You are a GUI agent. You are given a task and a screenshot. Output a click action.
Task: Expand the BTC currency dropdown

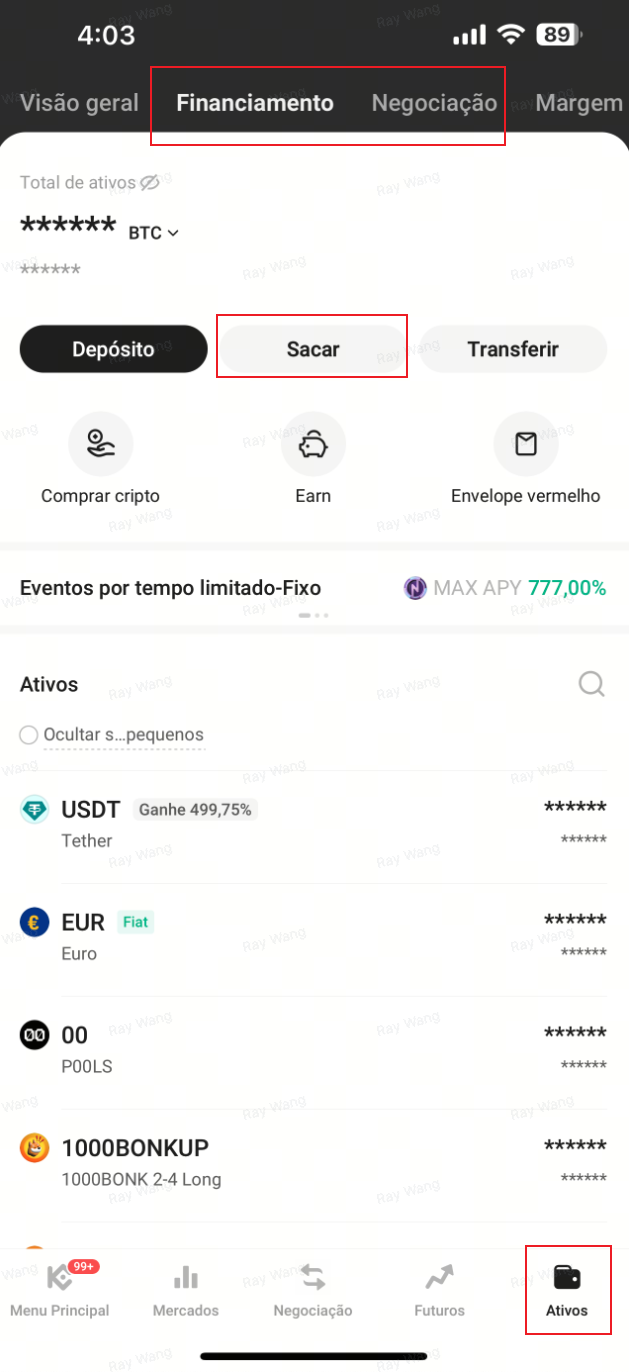[x=154, y=233]
